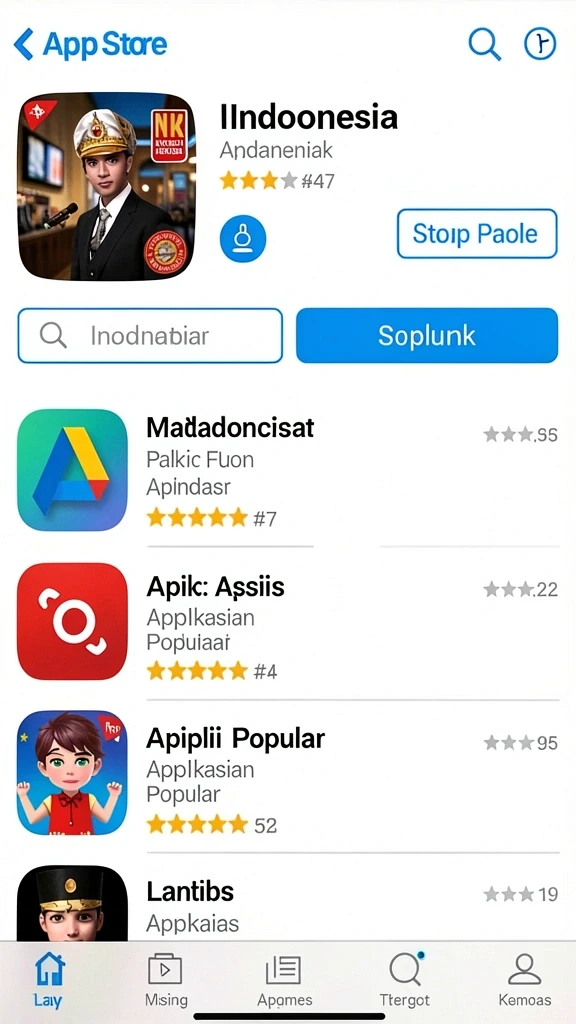The width and height of the screenshot is (576, 1024).
Task: Switch to the Ttergot tab
Action: tap(405, 980)
